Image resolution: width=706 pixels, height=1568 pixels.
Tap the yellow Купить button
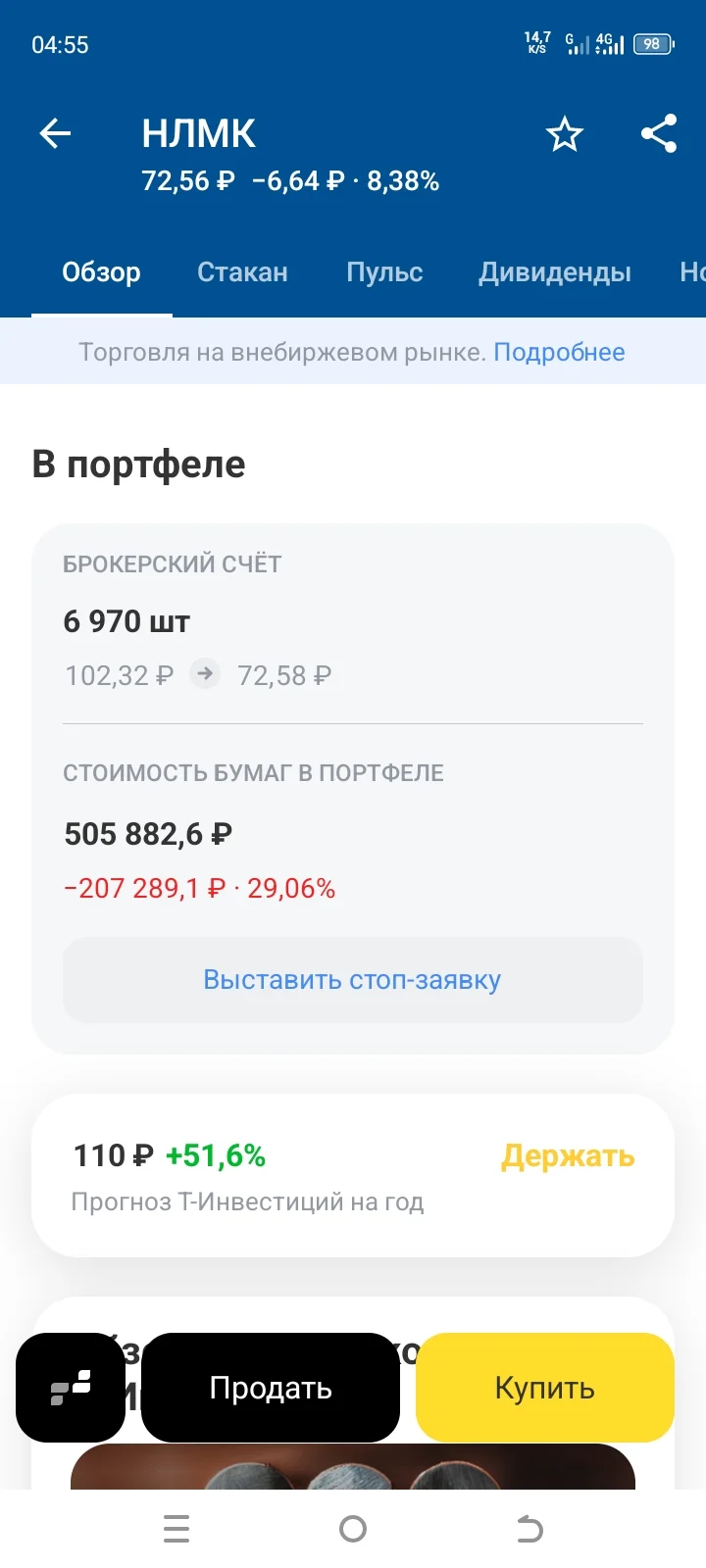pyautogui.click(x=545, y=1388)
